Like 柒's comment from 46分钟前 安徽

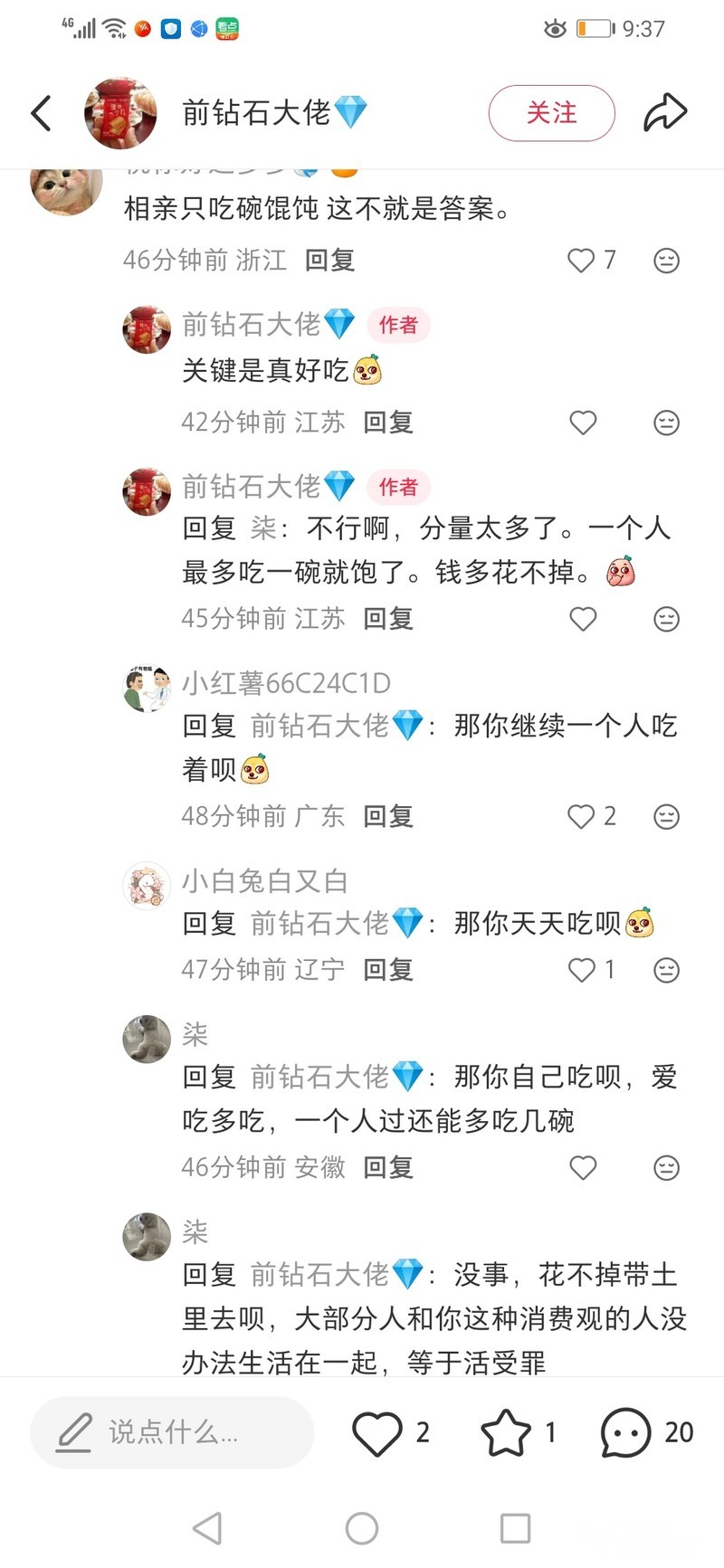point(583,1168)
